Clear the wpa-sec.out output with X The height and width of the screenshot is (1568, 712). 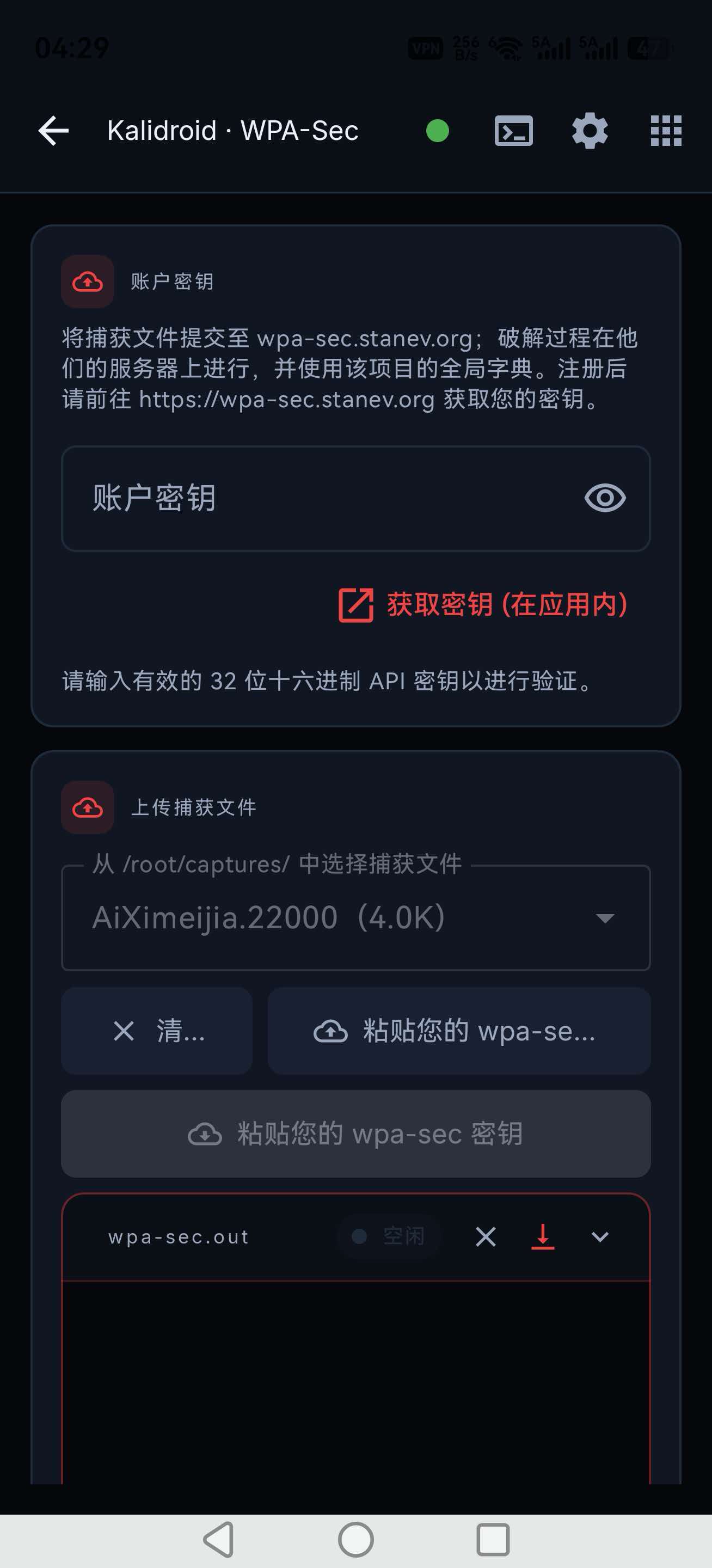(x=486, y=1237)
